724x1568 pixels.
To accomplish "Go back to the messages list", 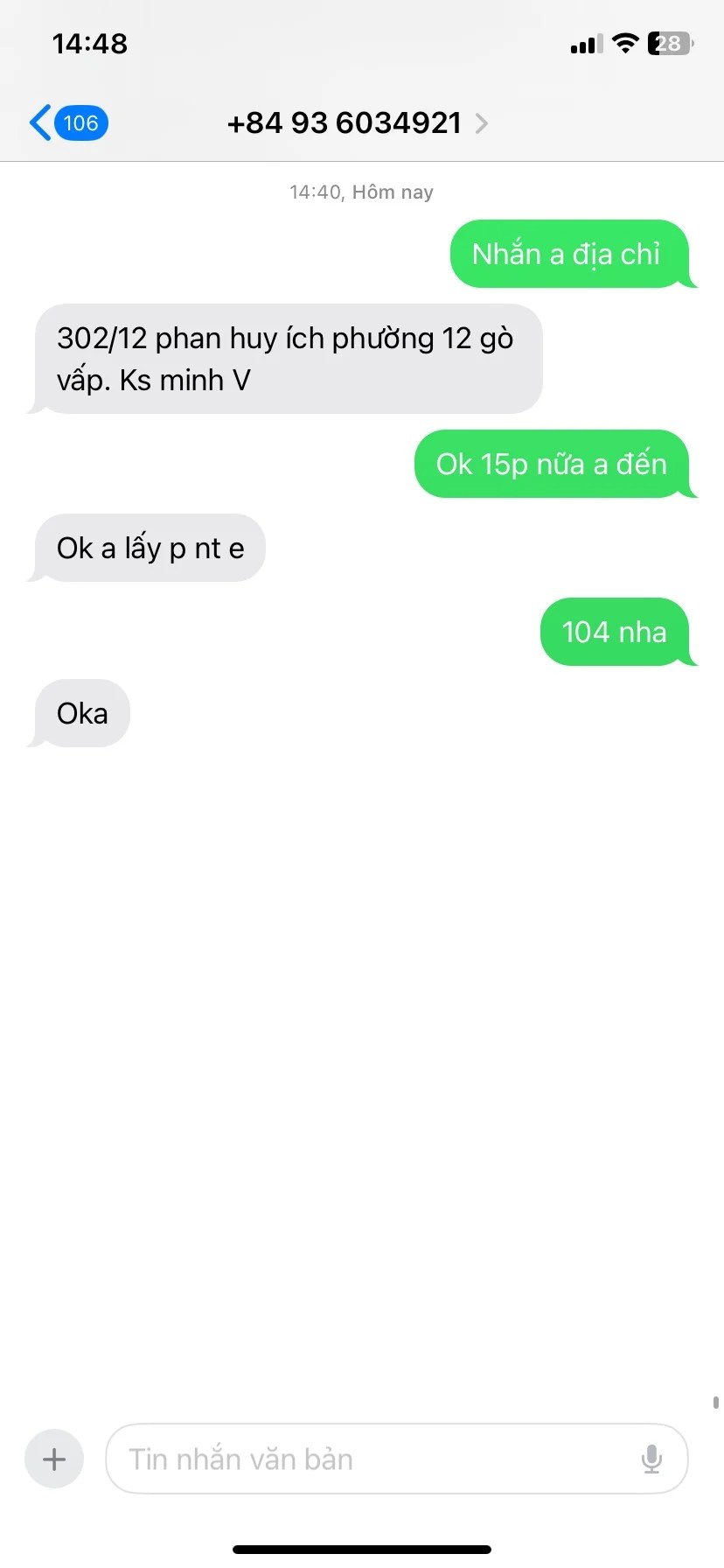I will point(66,123).
